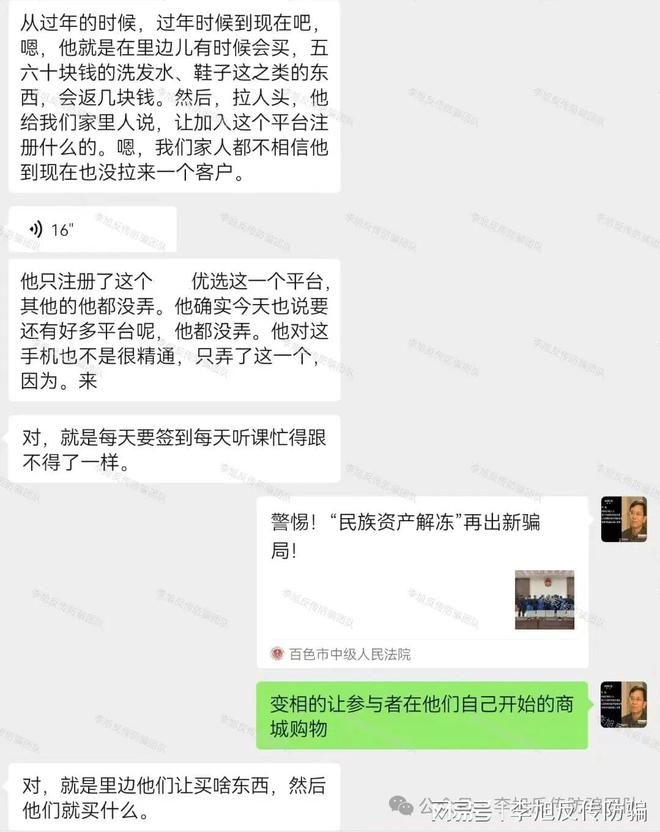Open sender's avatar beside the article card
The width and height of the screenshot is (660, 832).
[623, 520]
